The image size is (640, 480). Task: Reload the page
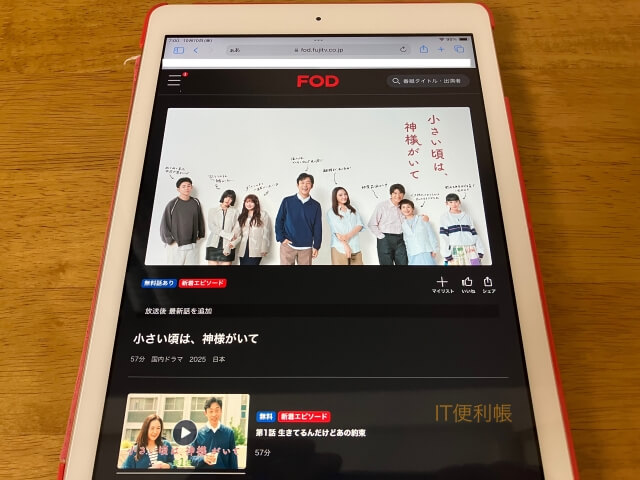tap(403, 48)
